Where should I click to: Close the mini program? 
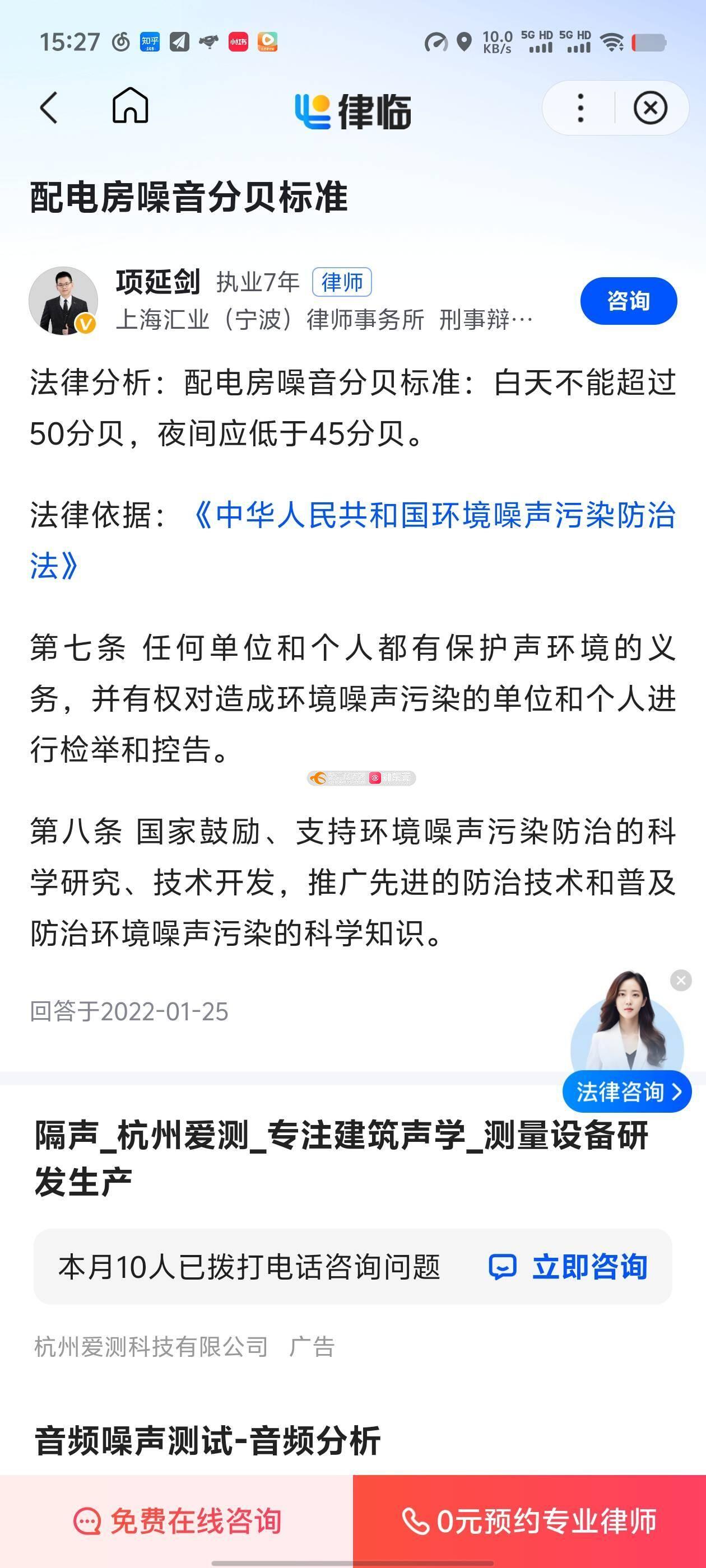pos(650,108)
